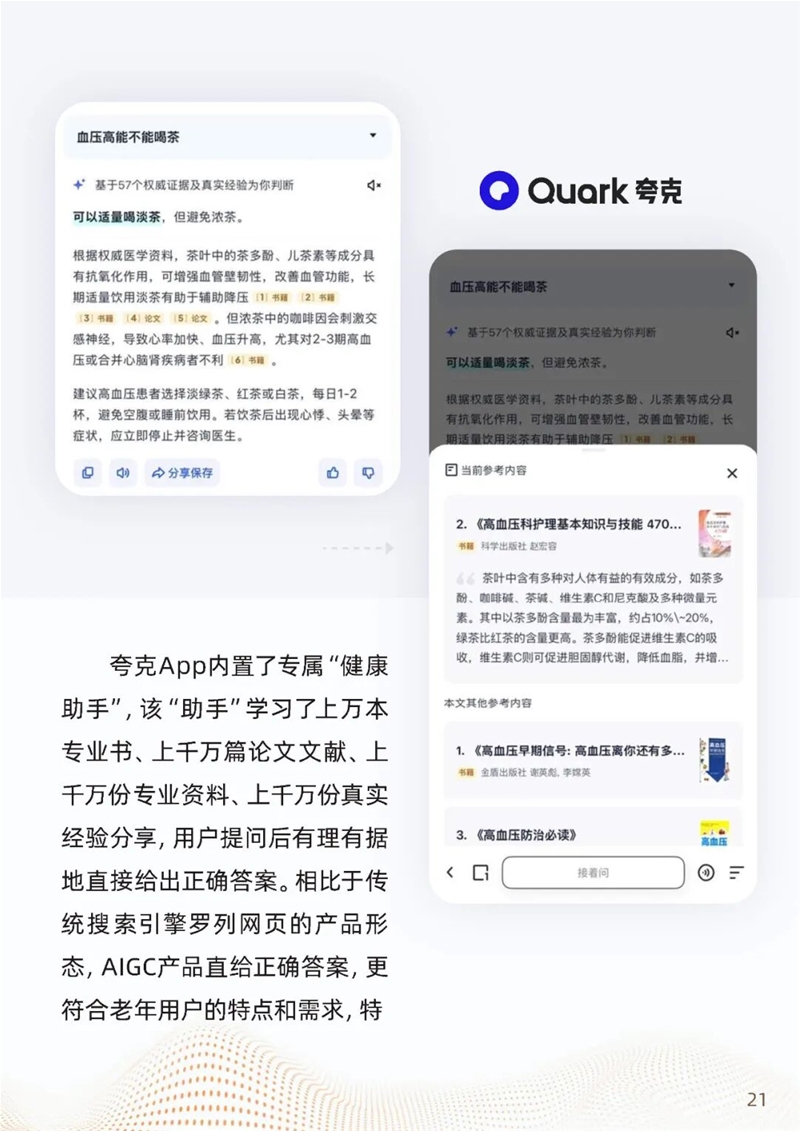Mute the audio icon beside 基于57个权威证据

click(x=374, y=185)
